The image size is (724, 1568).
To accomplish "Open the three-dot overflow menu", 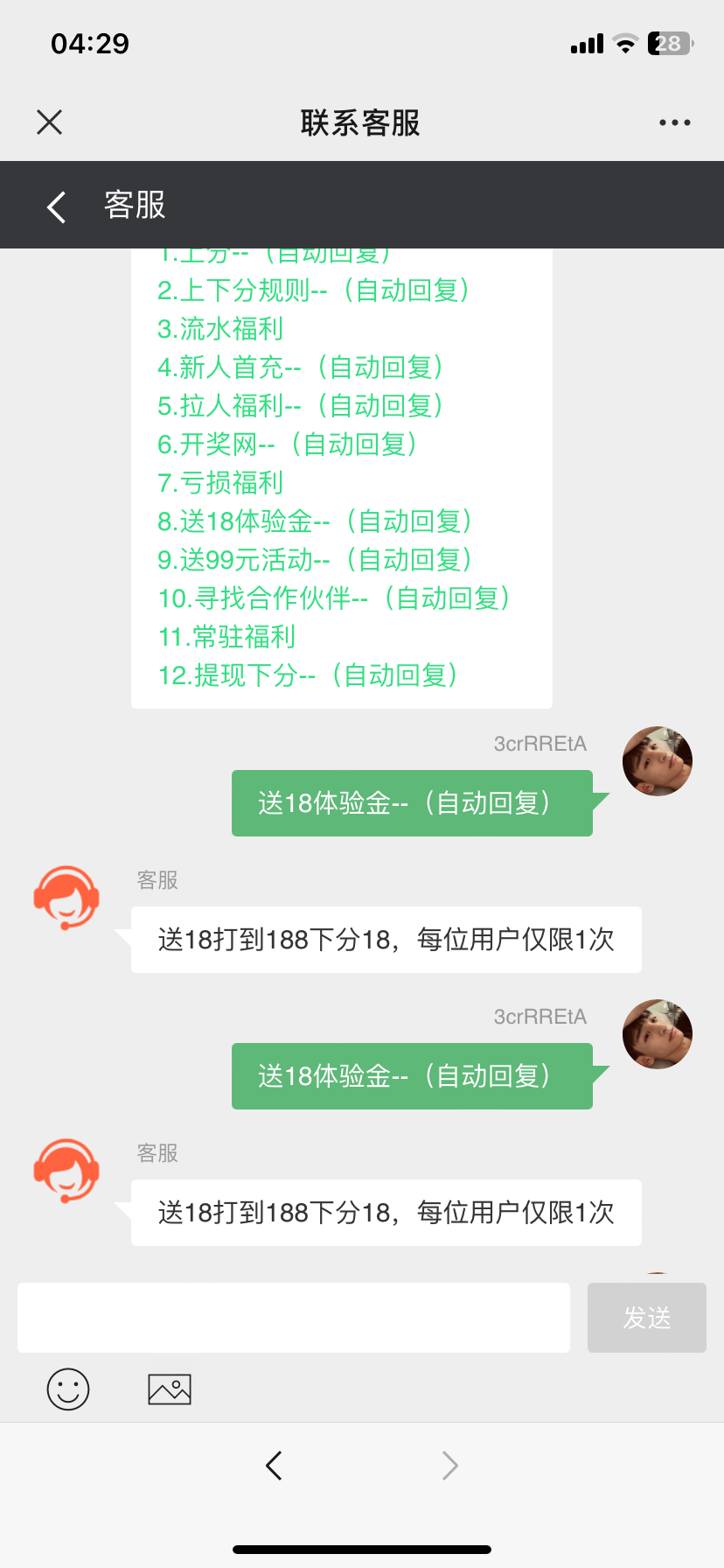I will (x=674, y=122).
